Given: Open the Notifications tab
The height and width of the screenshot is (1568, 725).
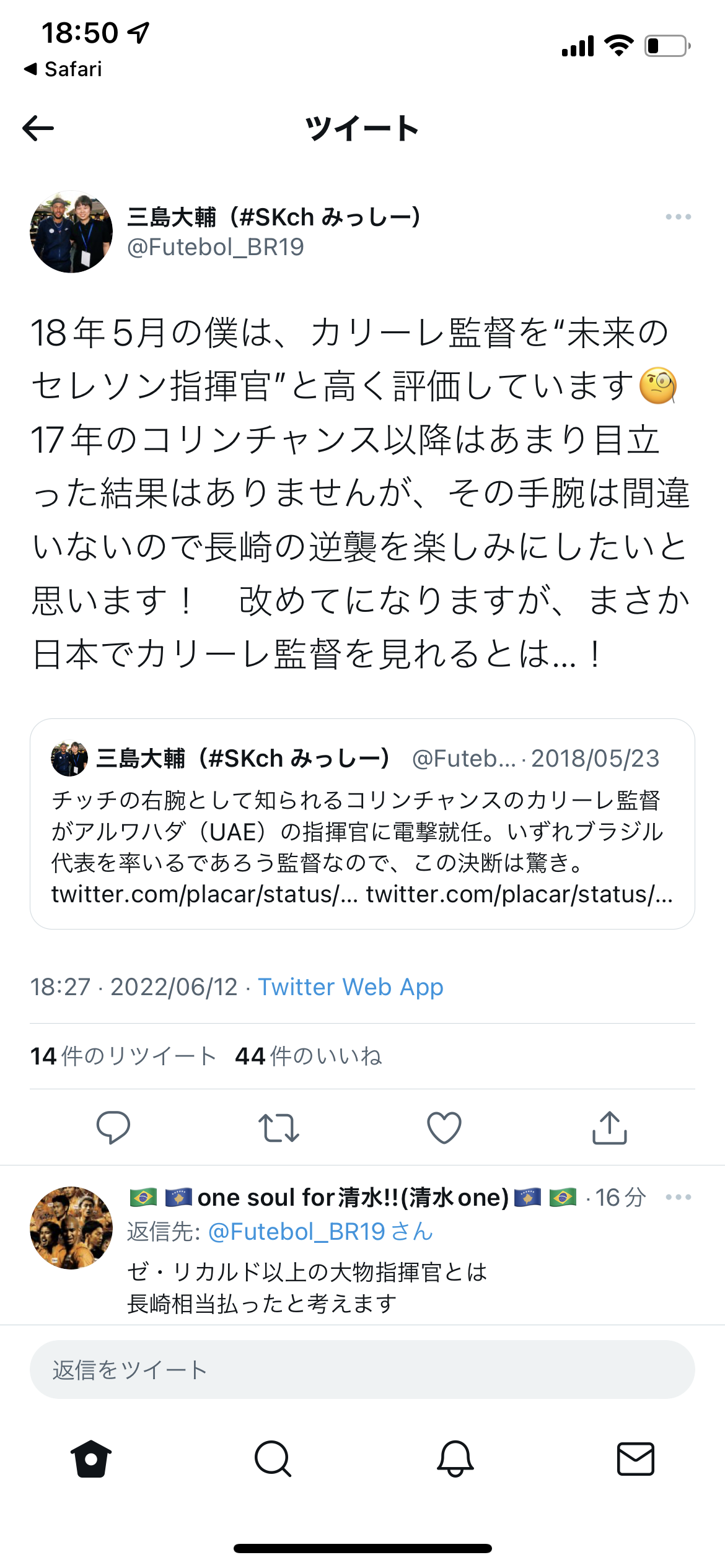Looking at the screenshot, I should (x=455, y=1459).
